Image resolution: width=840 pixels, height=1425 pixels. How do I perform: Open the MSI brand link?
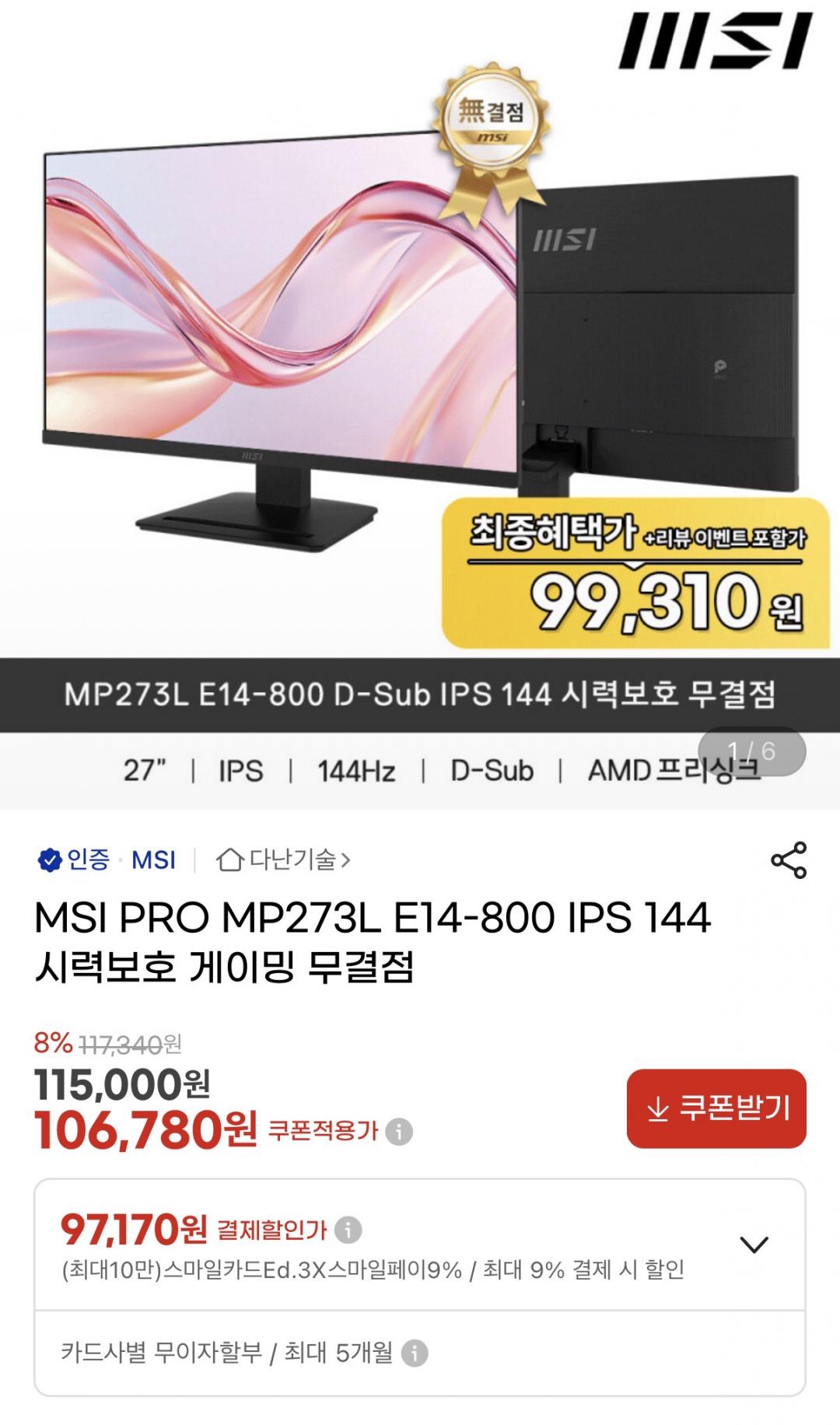[x=153, y=860]
